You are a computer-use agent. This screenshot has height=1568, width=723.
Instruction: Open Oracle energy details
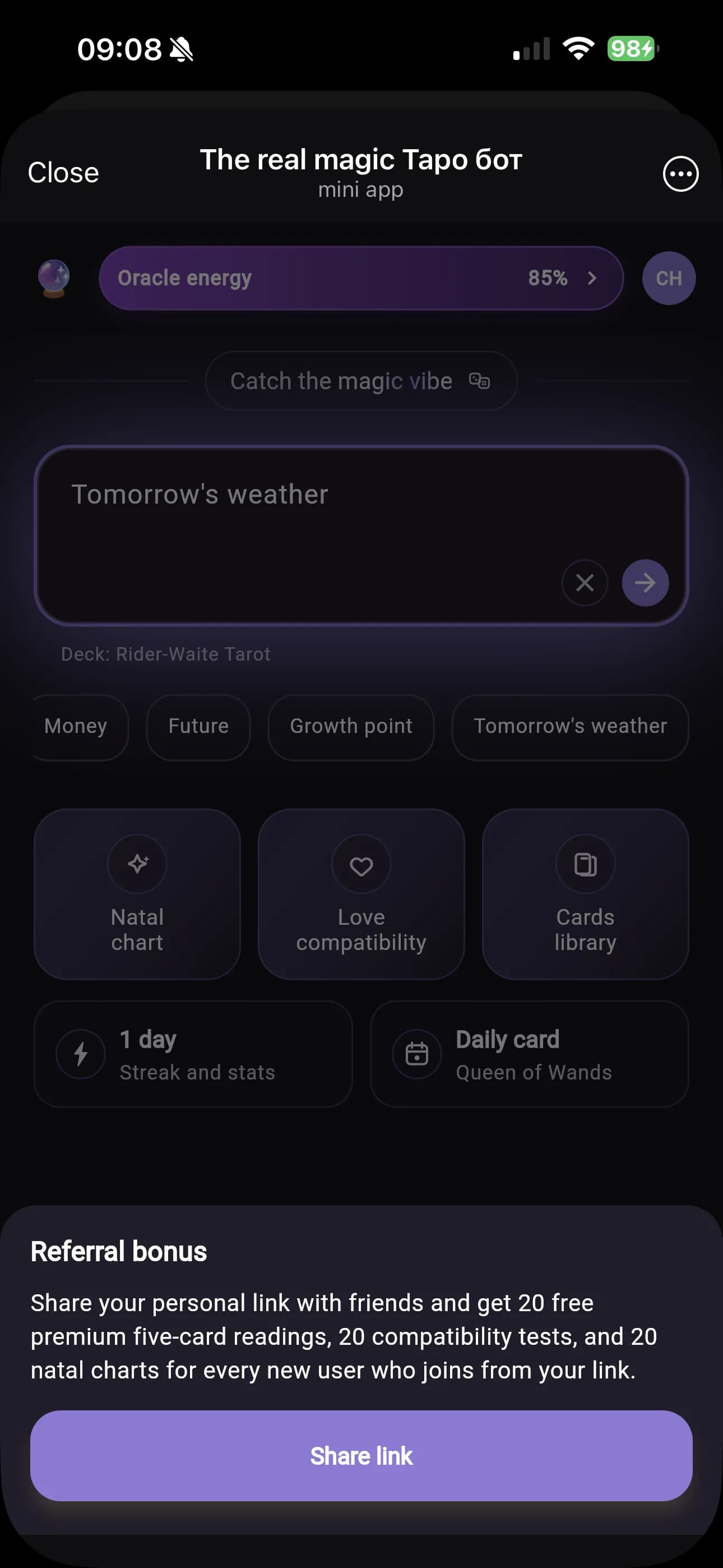click(360, 278)
